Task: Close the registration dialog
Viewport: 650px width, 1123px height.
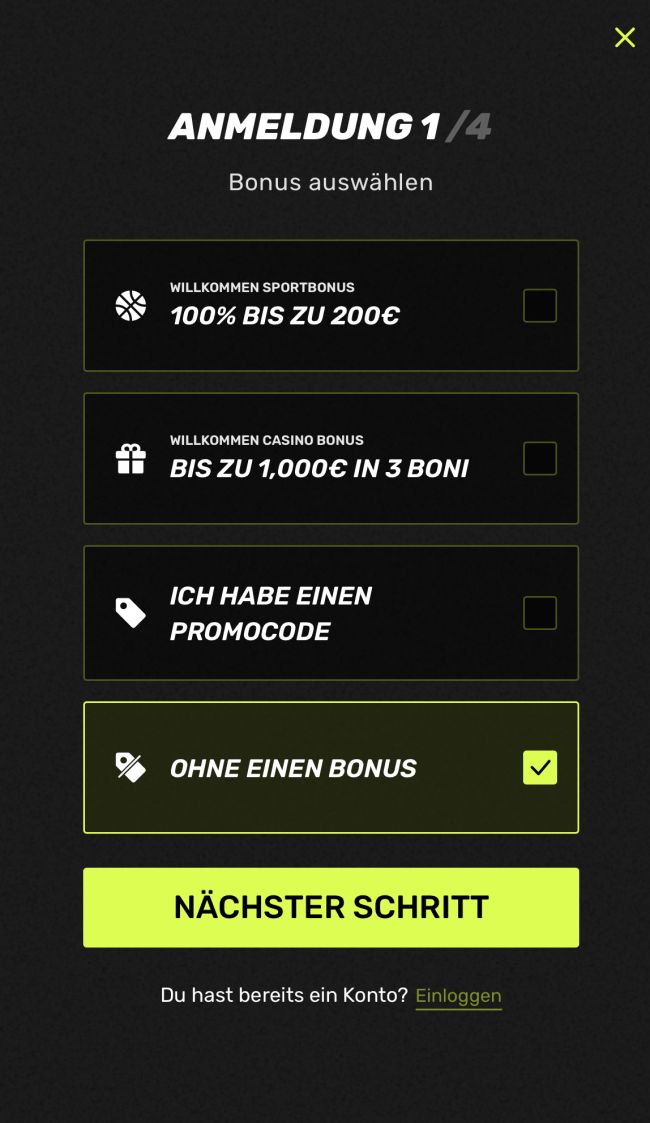Action: pyautogui.click(x=624, y=38)
